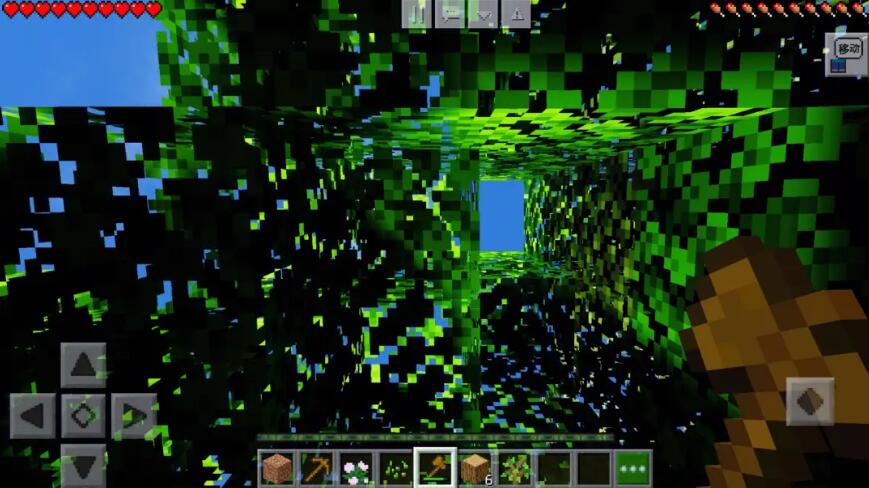Strafe left with the left arrow
The width and height of the screenshot is (869, 488).
[33, 415]
